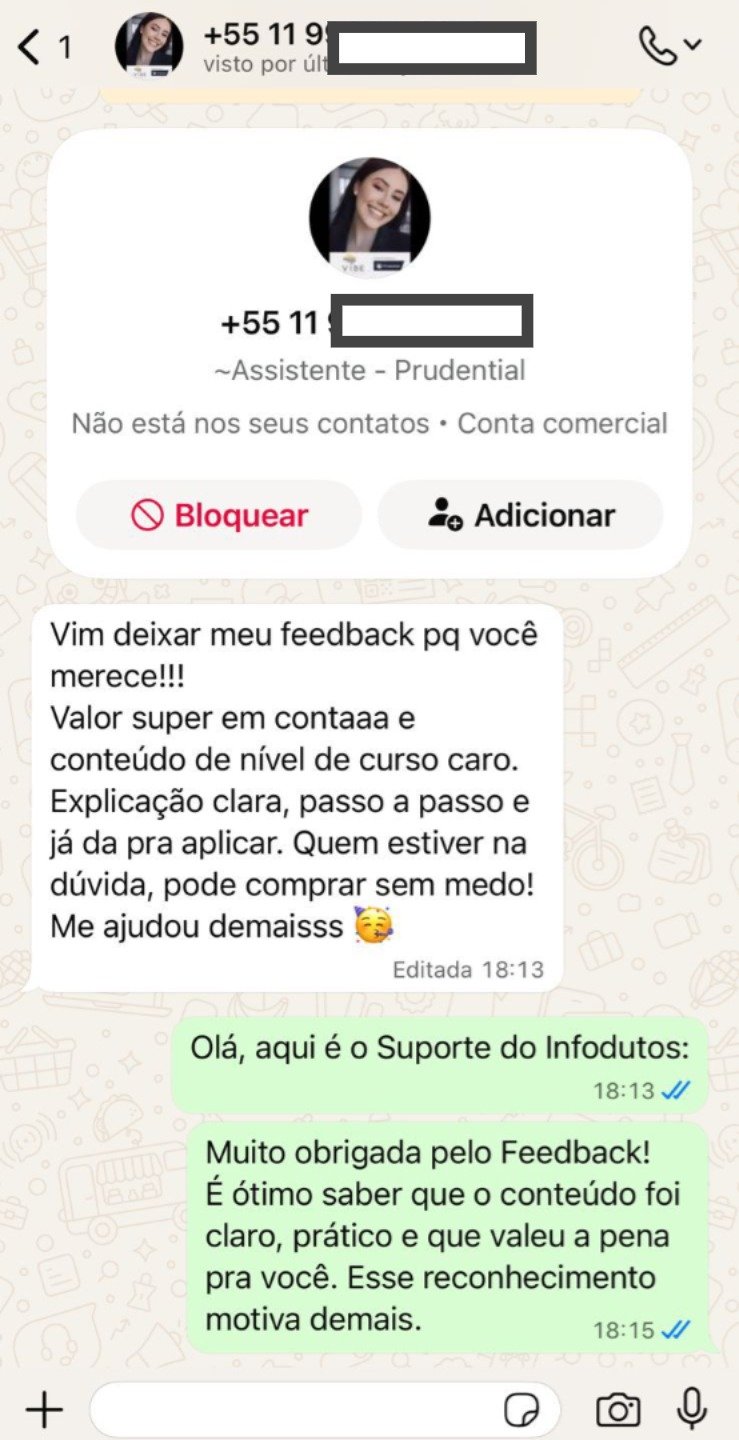Tap the microphone to record voice message
Image resolution: width=739 pixels, height=1440 pixels.
pyautogui.click(x=691, y=1409)
